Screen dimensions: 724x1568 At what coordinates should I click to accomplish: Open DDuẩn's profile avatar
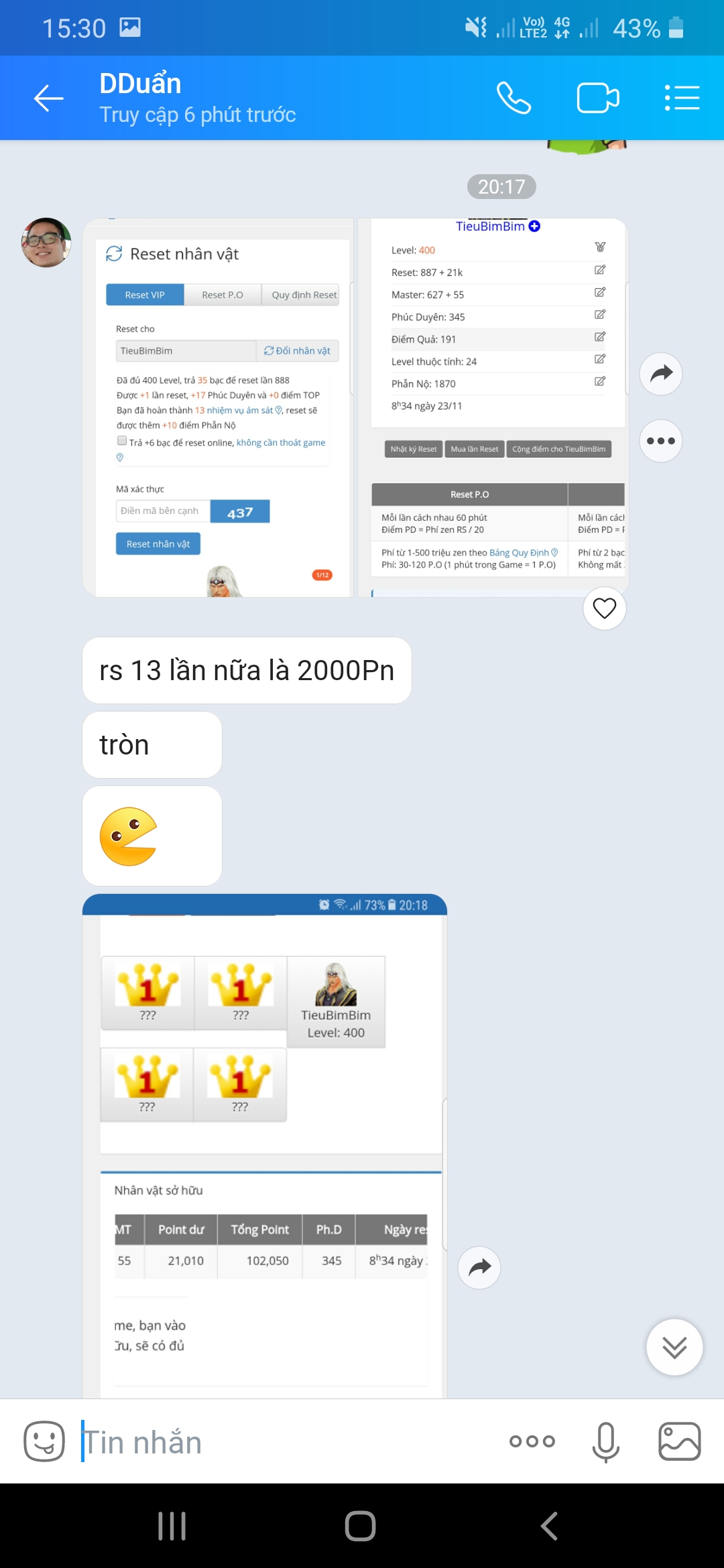coord(46,243)
